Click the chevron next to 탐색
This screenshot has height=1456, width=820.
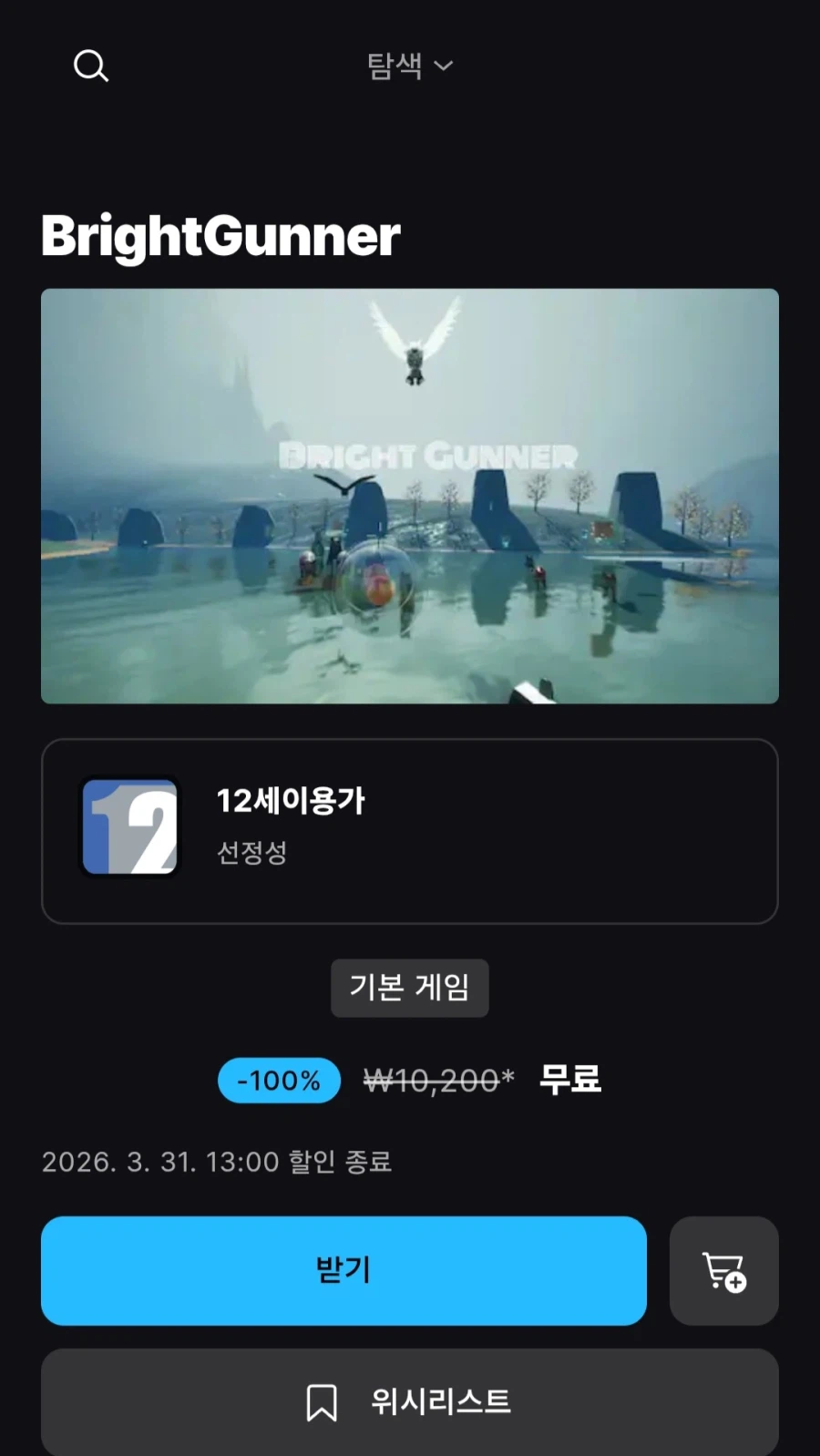(444, 67)
